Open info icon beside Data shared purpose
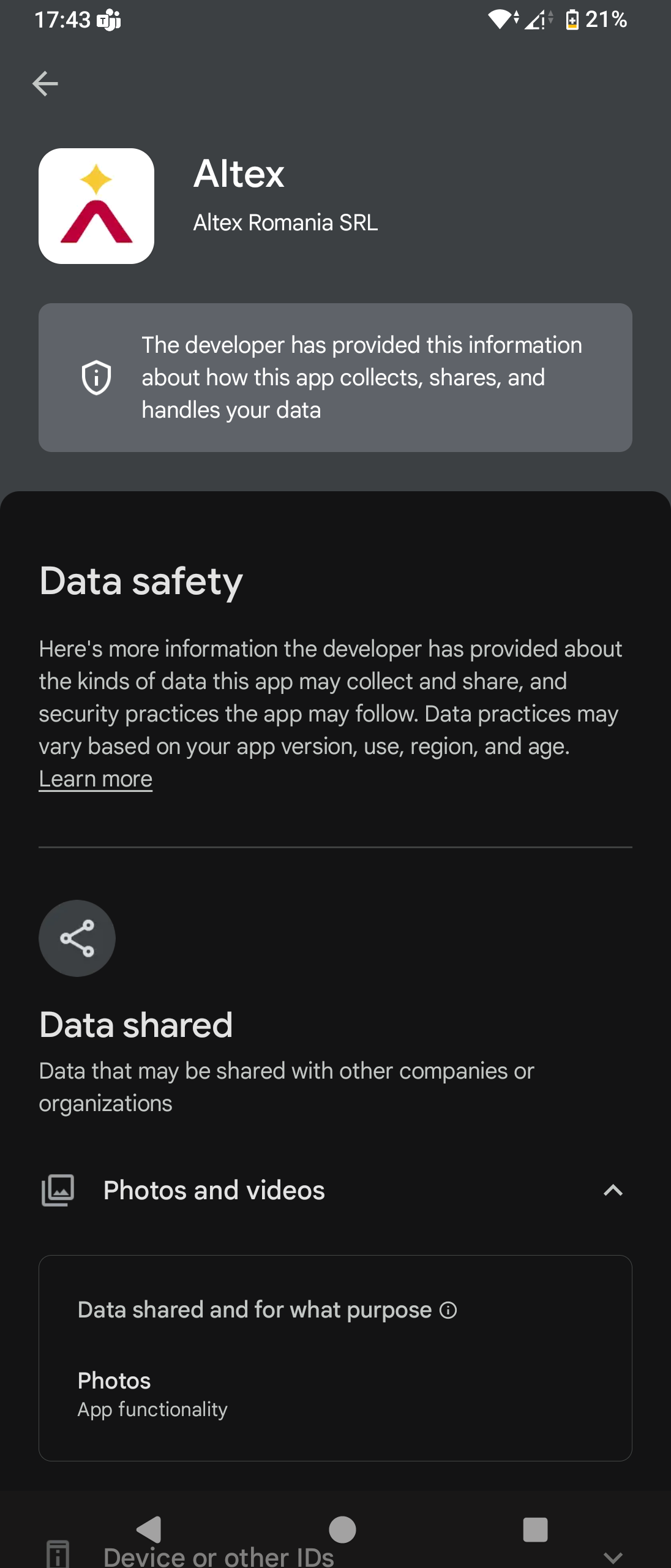Screen dimensions: 671x1568 [x=448, y=1310]
